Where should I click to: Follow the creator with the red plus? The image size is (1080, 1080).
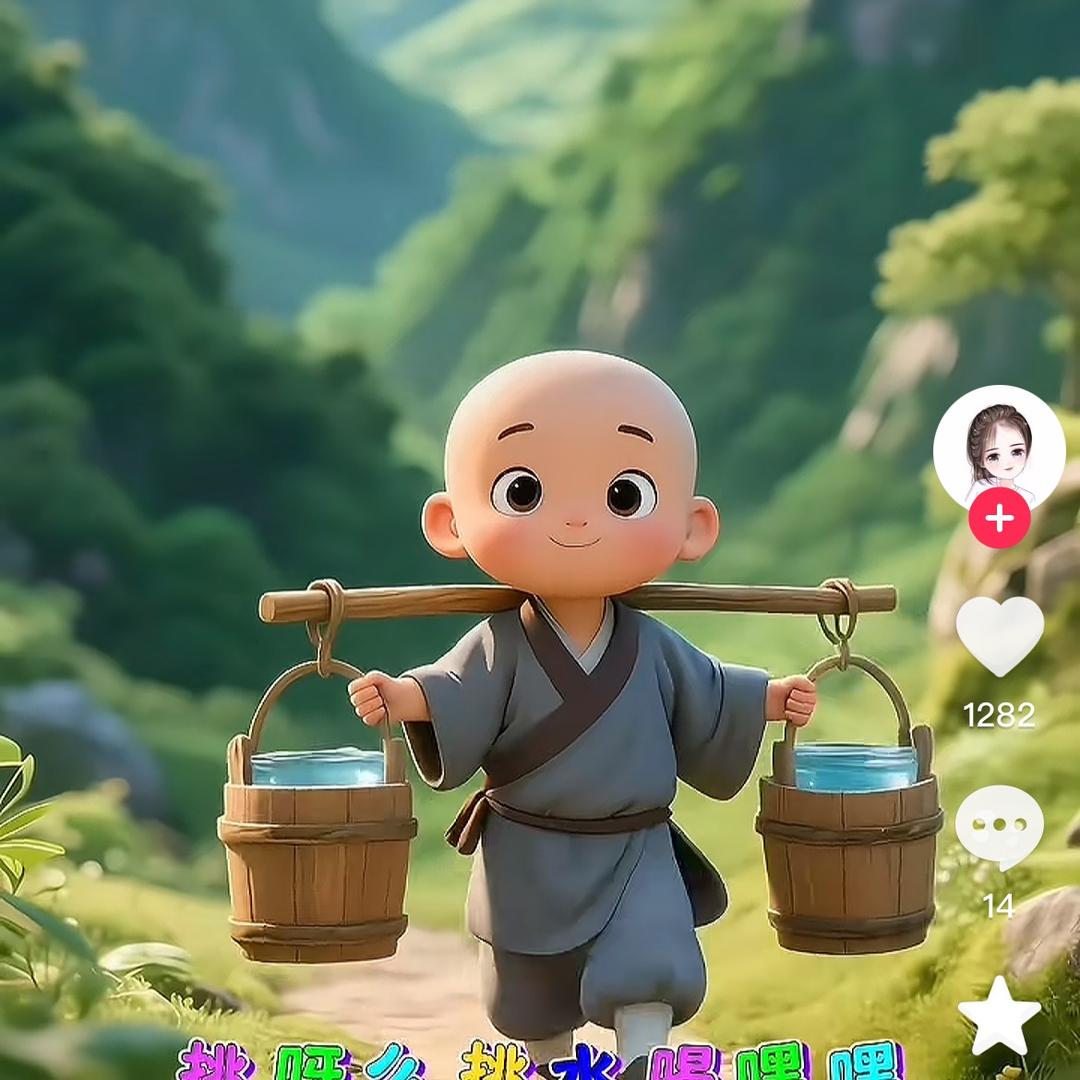pos(999,518)
